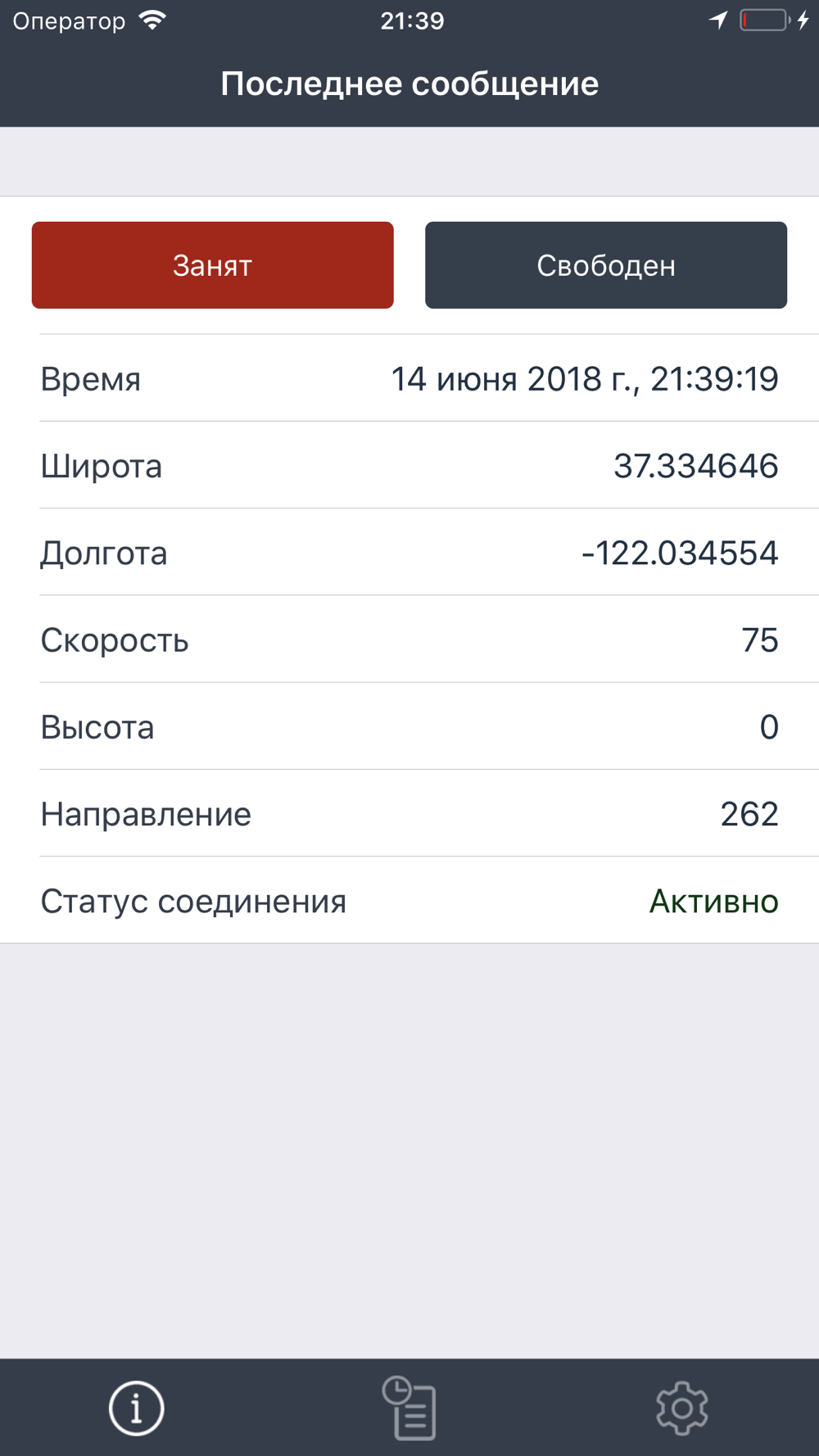Set status to Занят
The width and height of the screenshot is (819, 1456).
[212, 265]
